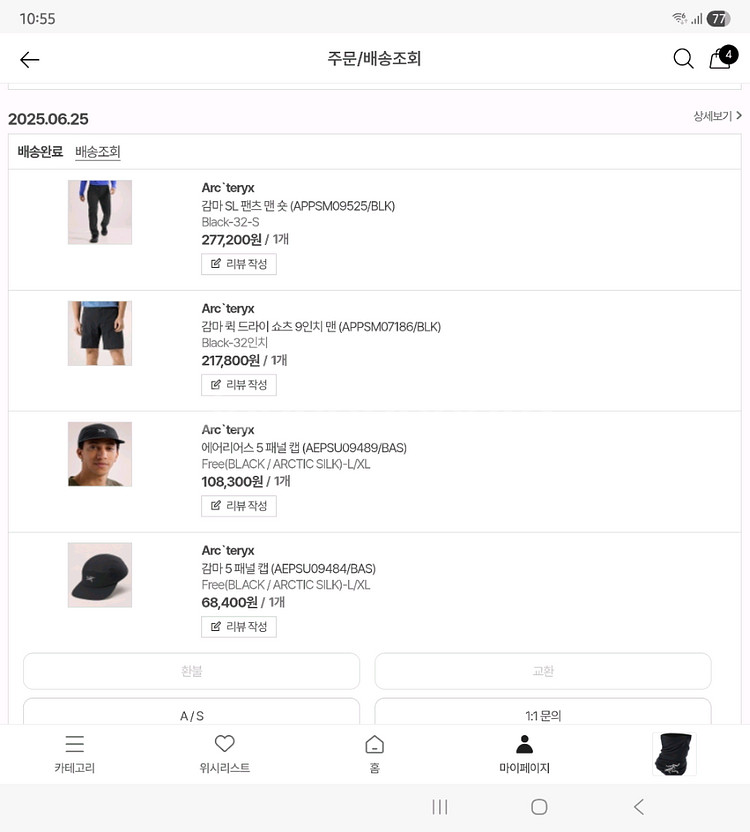Request an exchange with the 교환 button
Screen dimensions: 750x832
541,671
